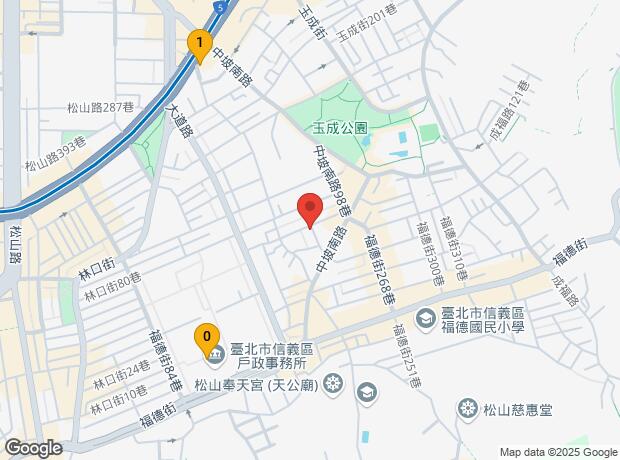Tap the yellow marker labeled 1
620x460 pixels.
click(x=199, y=45)
